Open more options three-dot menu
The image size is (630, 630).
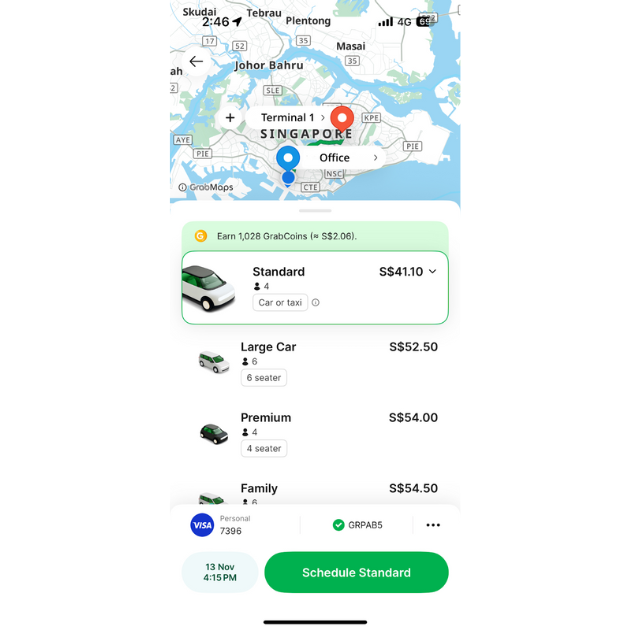coord(433,525)
